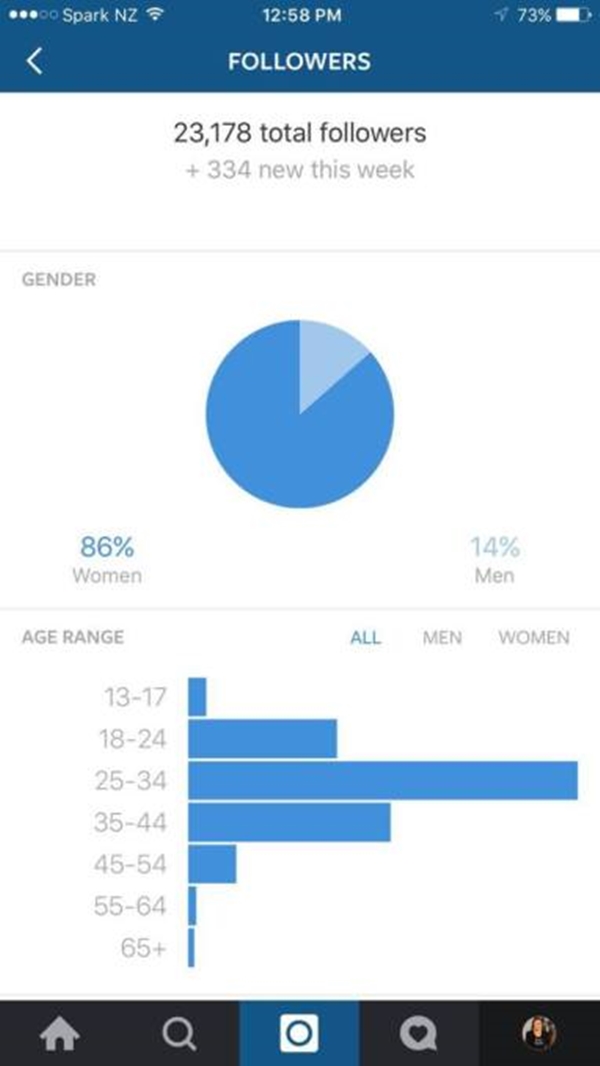
Task: Open the search tab
Action: 179,1034
